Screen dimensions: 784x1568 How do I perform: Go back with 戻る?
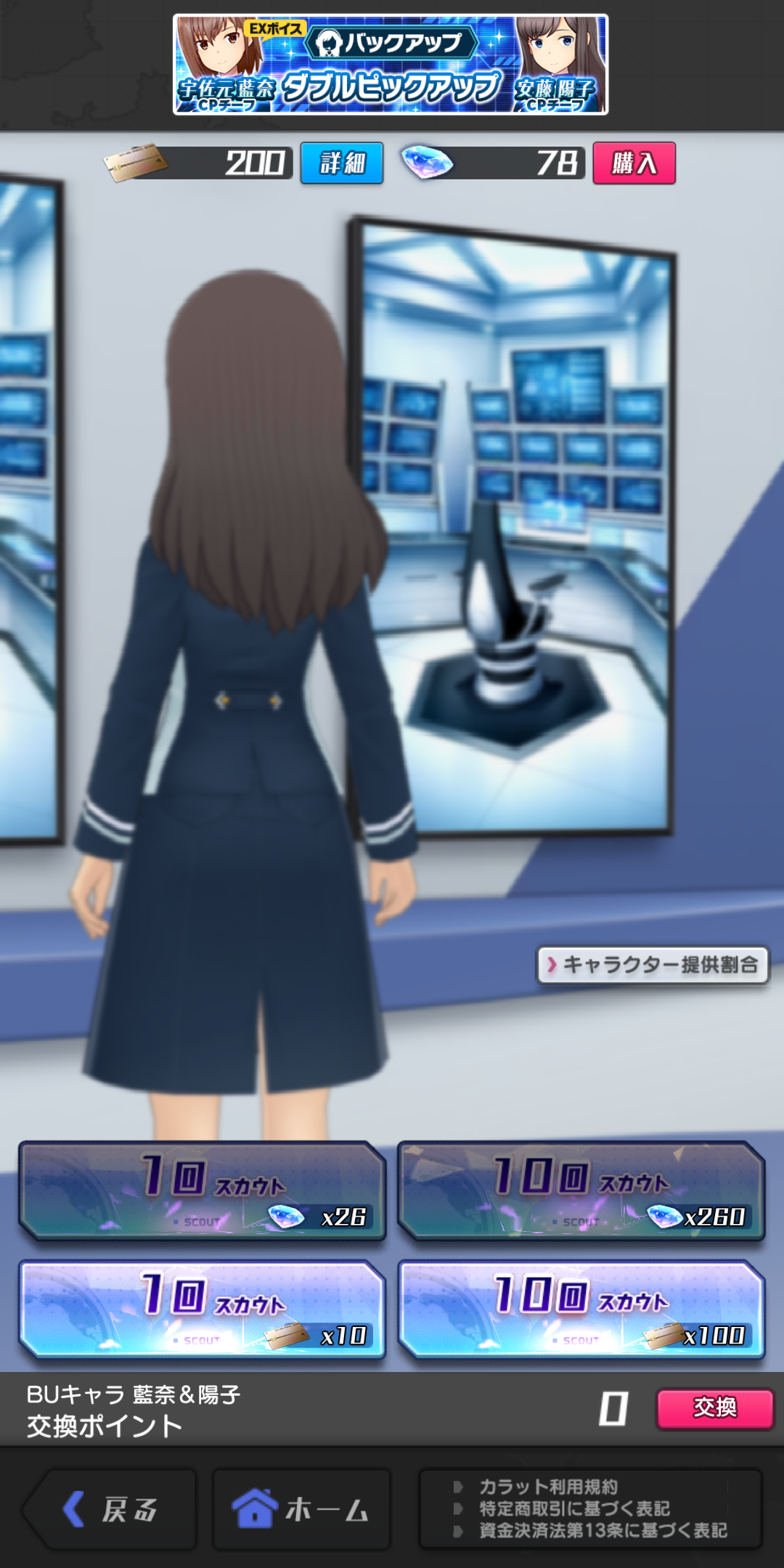tap(110, 1509)
